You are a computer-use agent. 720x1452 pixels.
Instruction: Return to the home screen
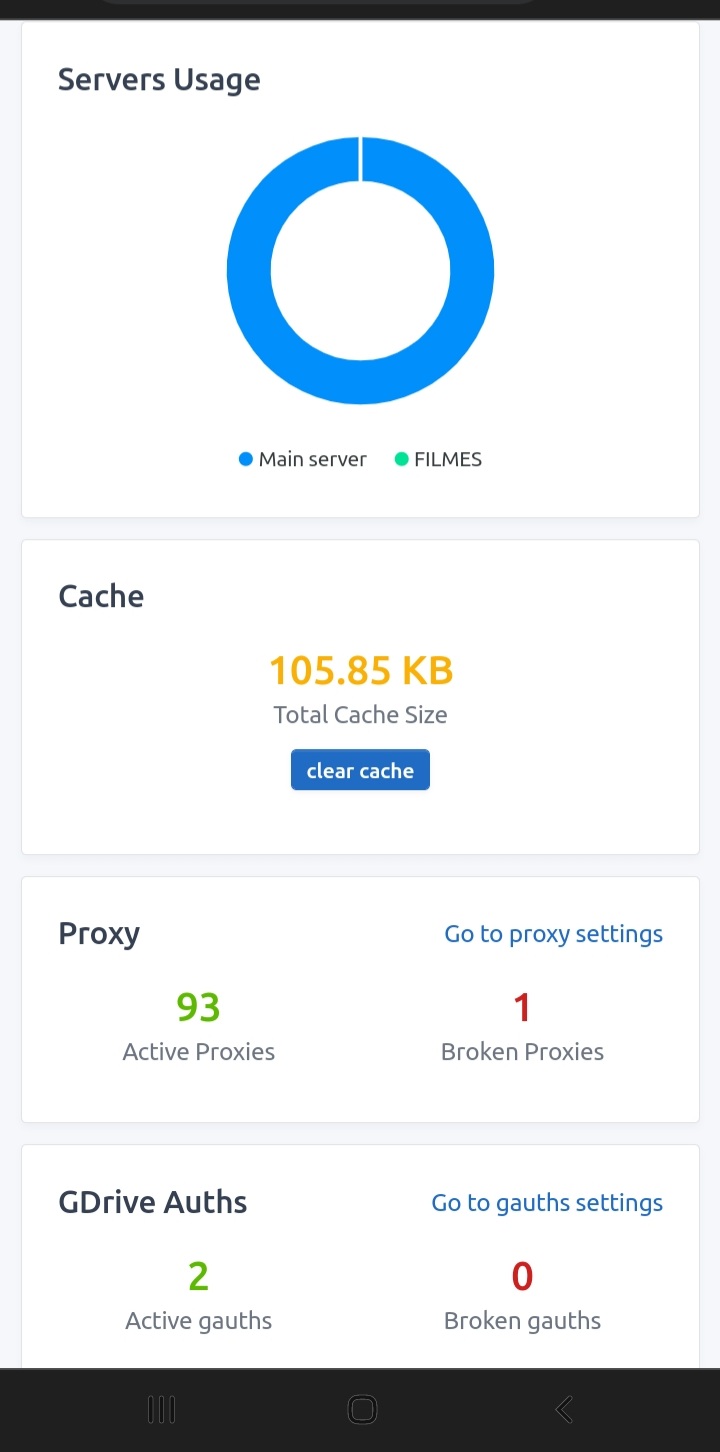361,1410
